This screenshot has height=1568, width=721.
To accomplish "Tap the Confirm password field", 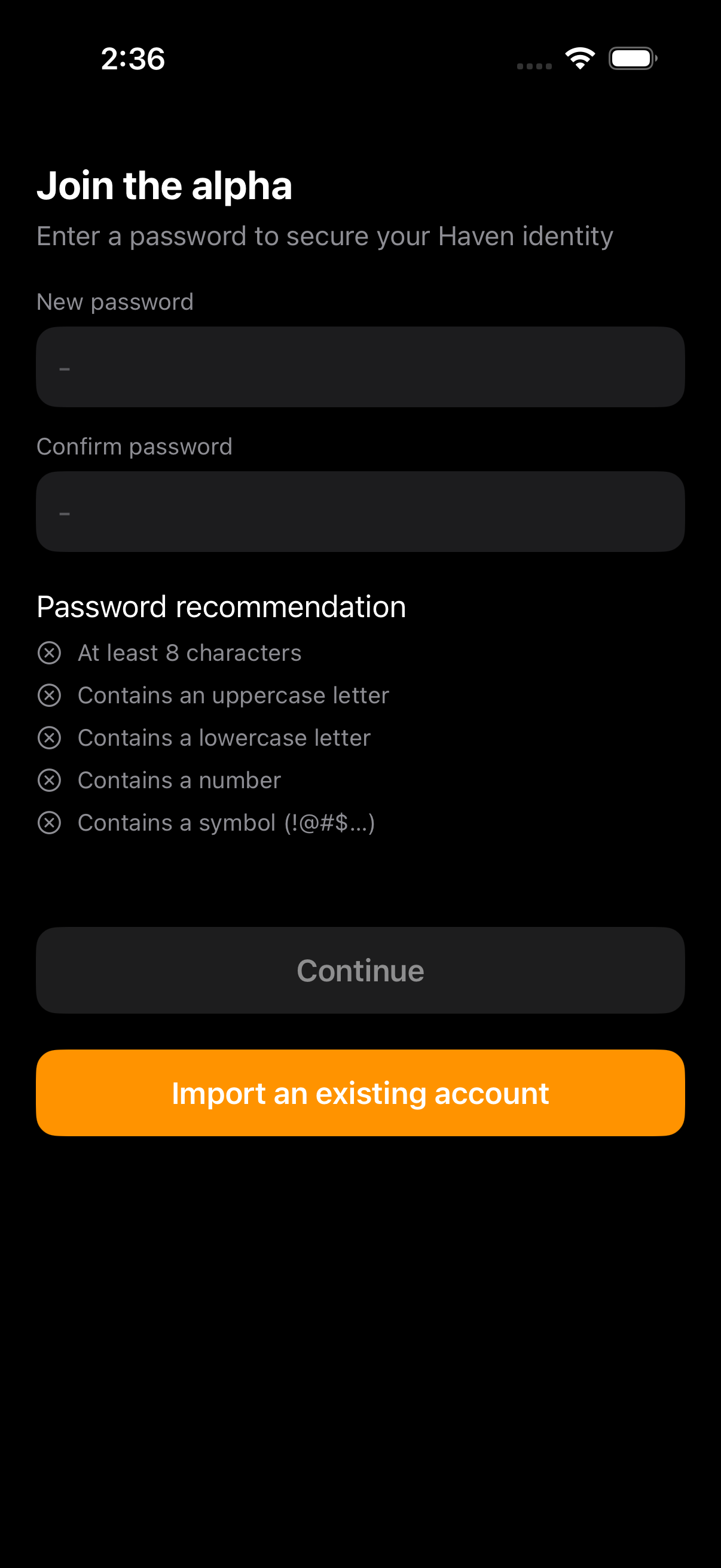I will (360, 512).
